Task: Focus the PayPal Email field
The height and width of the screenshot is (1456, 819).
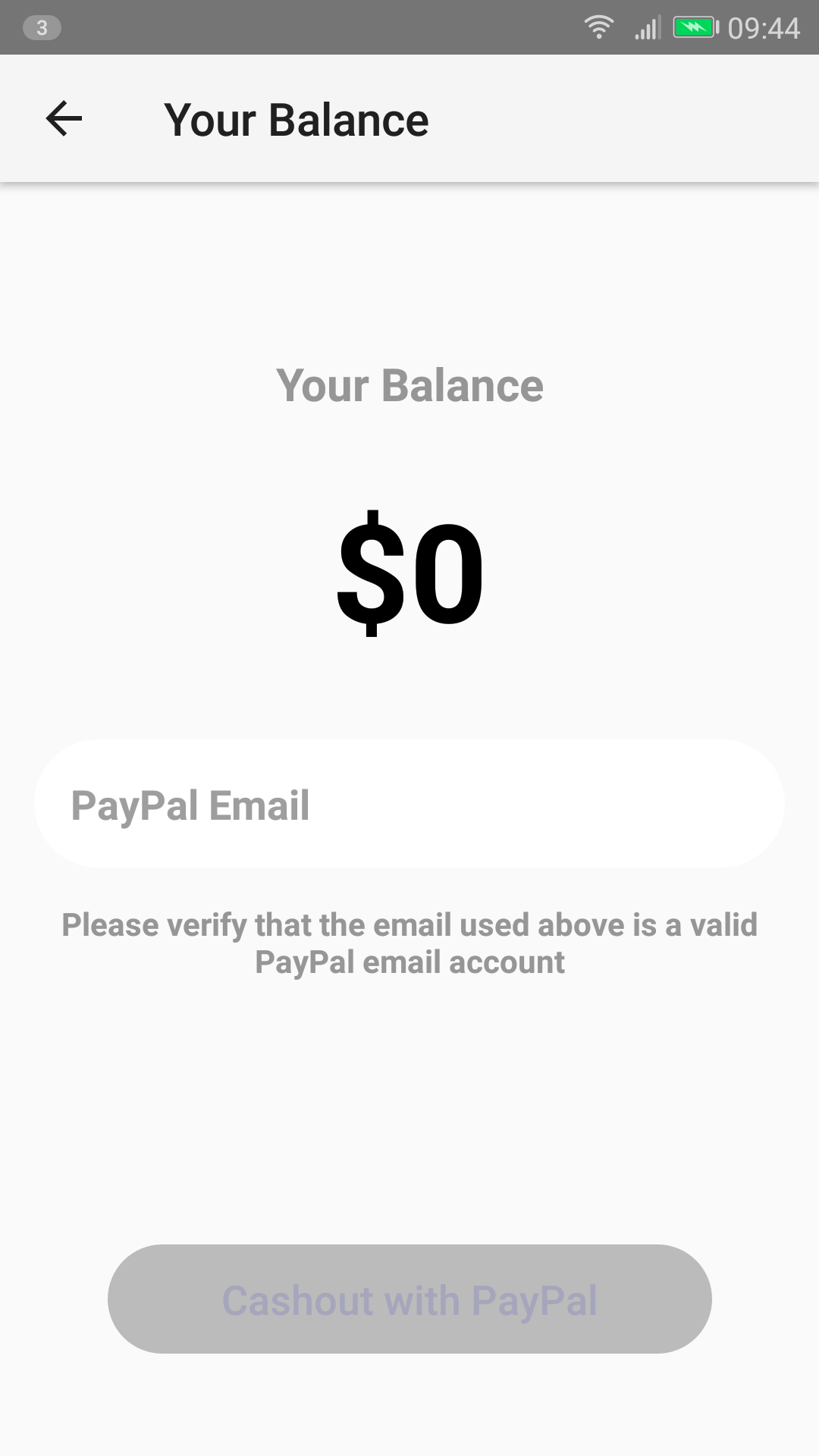Action: (x=409, y=804)
